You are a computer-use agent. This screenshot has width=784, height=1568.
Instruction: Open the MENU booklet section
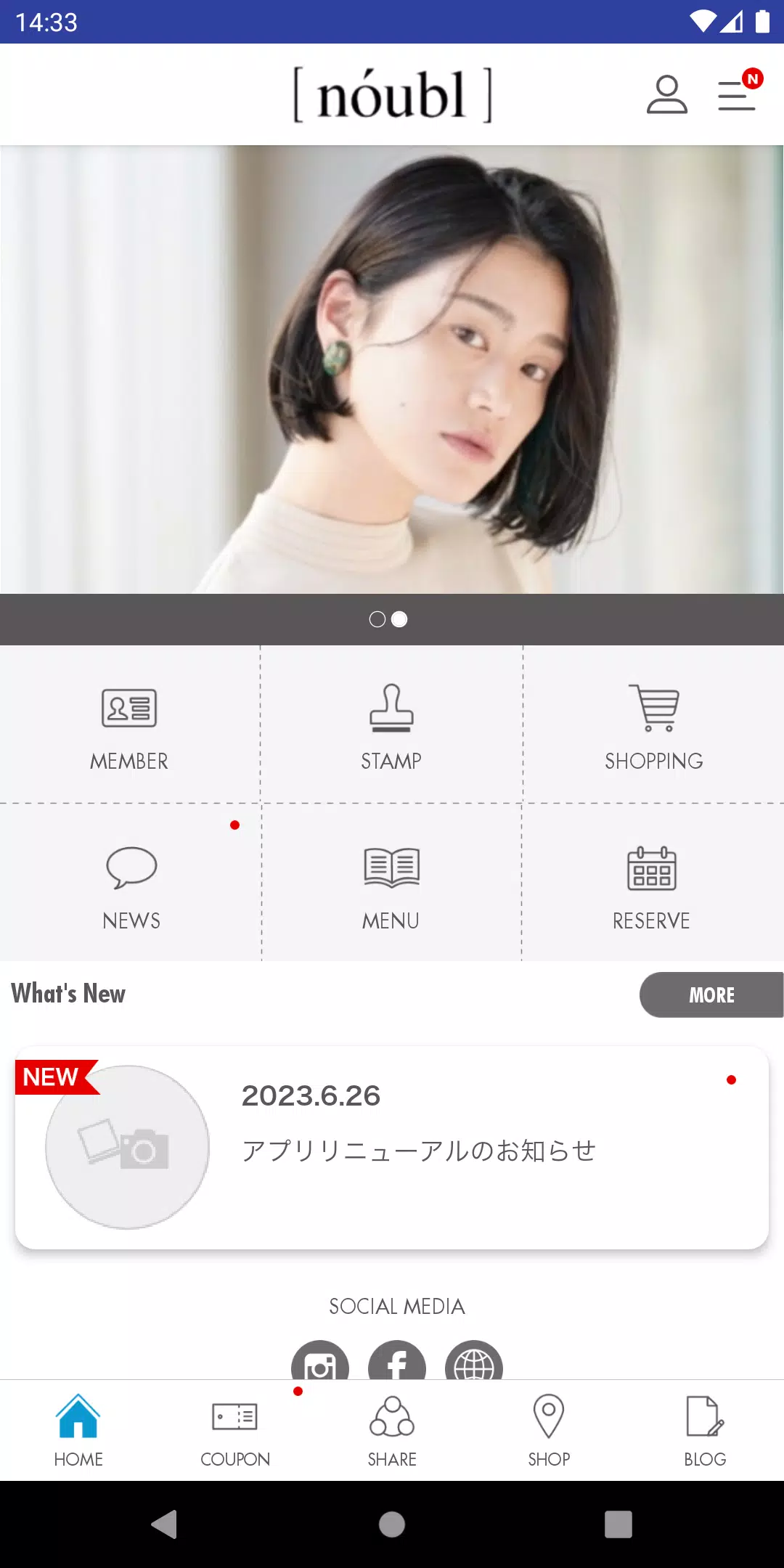(391, 884)
